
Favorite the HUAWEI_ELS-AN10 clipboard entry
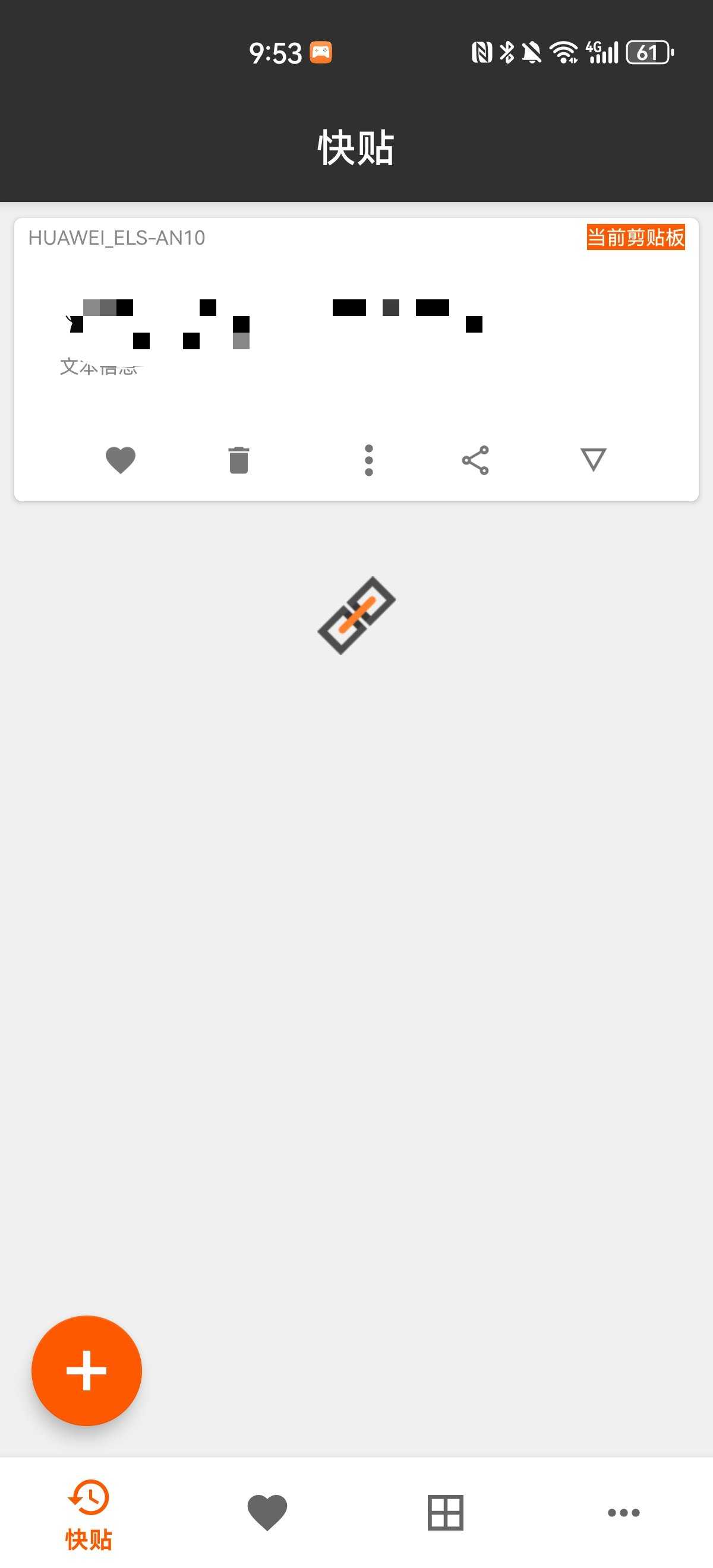121,460
